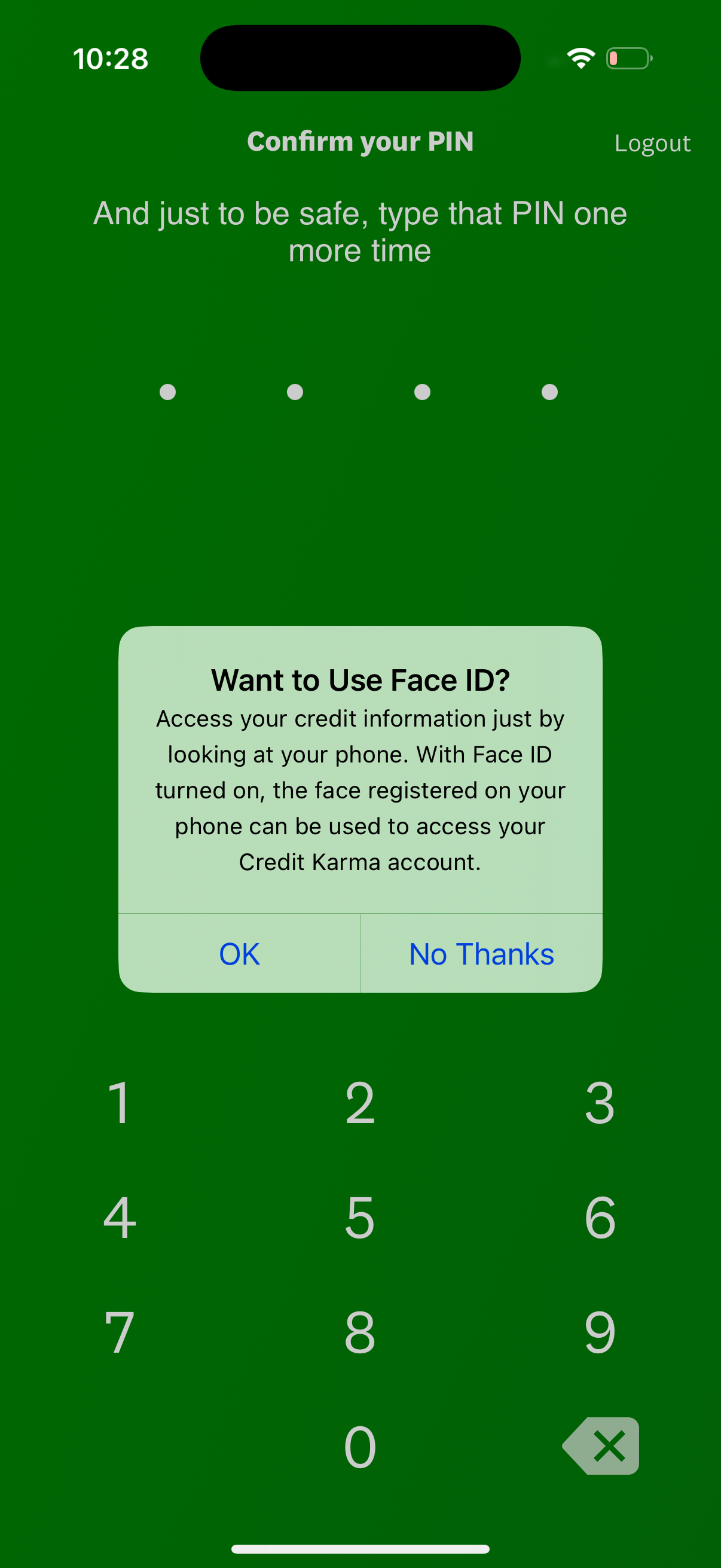Tap Logout in the top corner

coord(652,142)
